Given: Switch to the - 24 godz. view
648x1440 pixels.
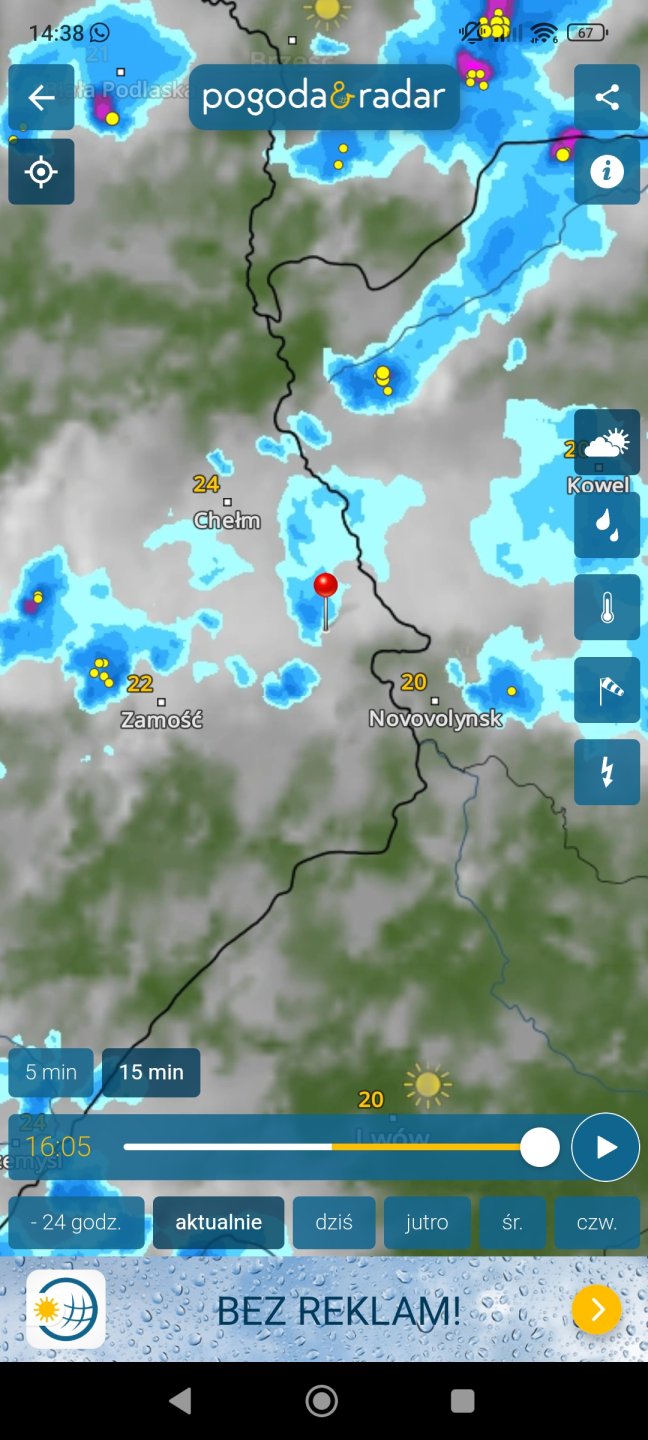Looking at the screenshot, I should (76, 1222).
